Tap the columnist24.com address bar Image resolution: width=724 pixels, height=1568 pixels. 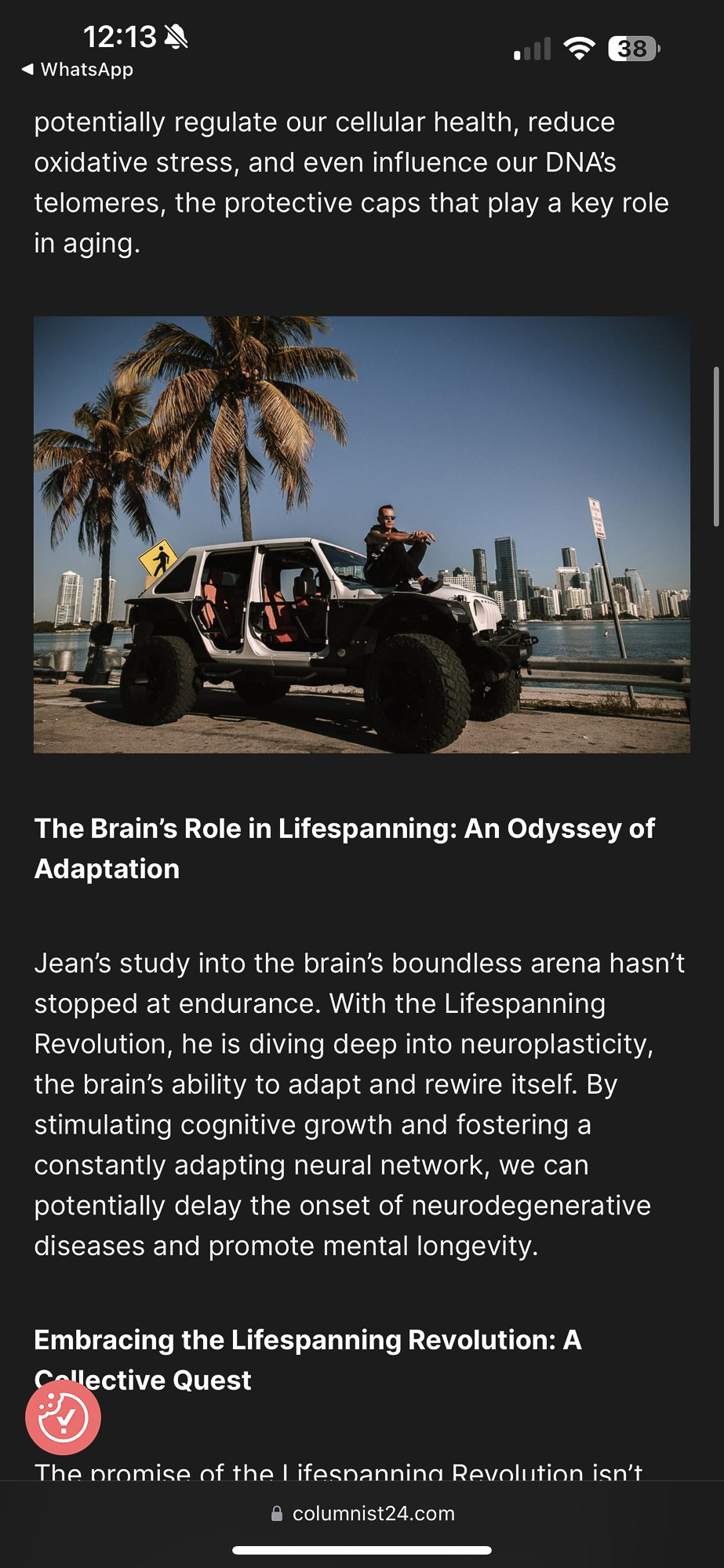pos(362,1513)
